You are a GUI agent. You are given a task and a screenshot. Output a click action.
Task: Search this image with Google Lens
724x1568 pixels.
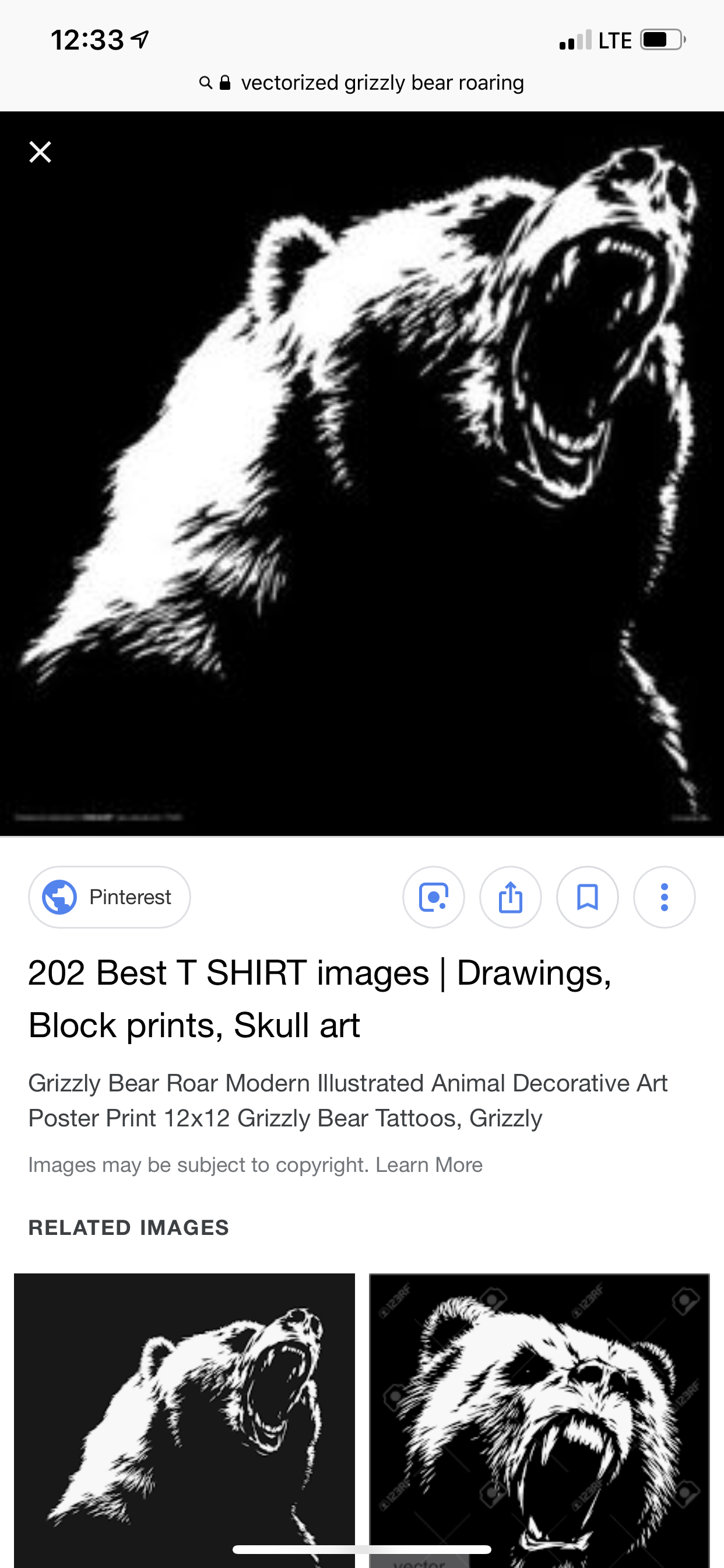(x=433, y=897)
